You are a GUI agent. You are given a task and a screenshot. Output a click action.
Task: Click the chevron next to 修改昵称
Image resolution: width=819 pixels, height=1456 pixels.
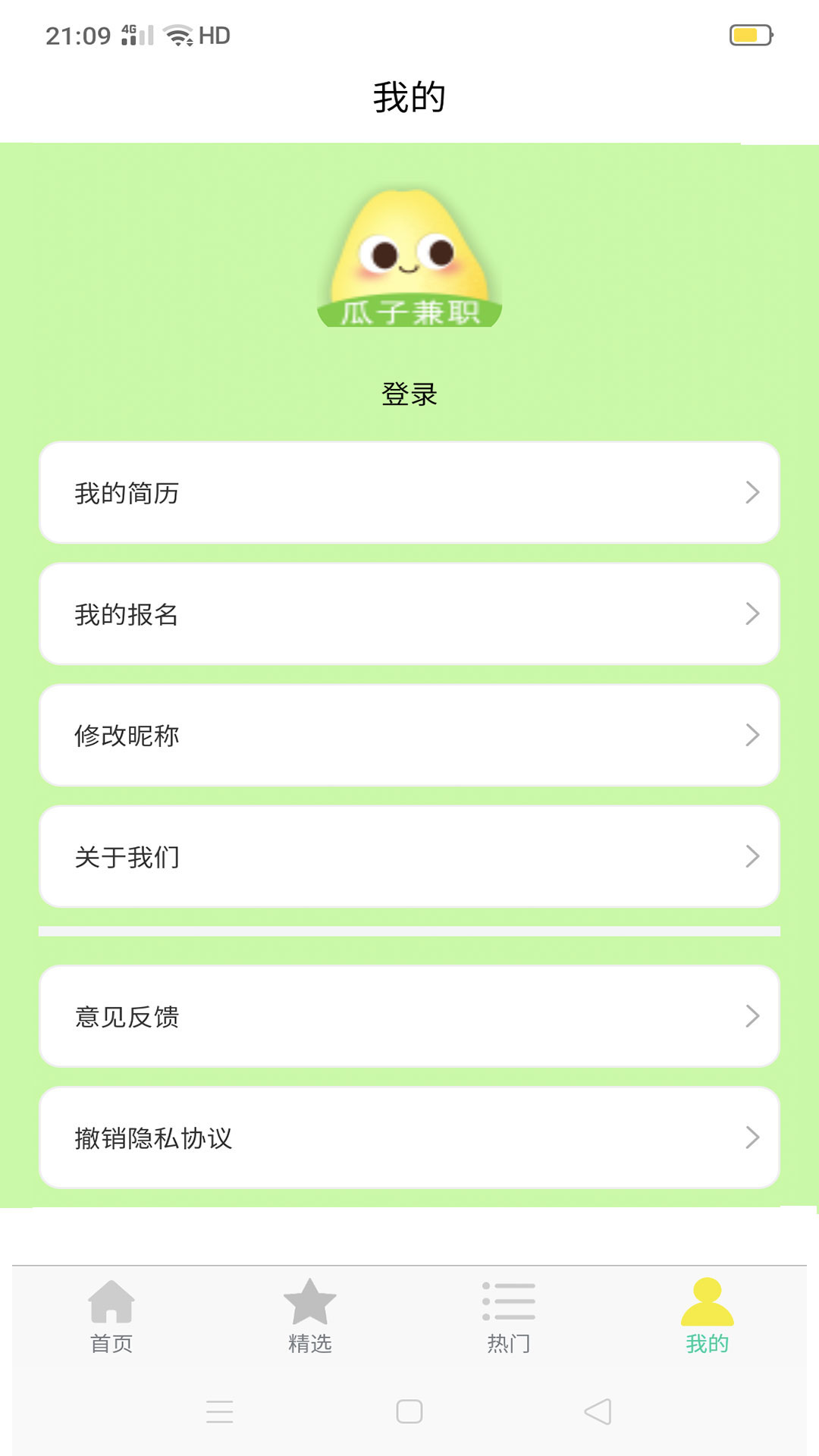pos(752,735)
